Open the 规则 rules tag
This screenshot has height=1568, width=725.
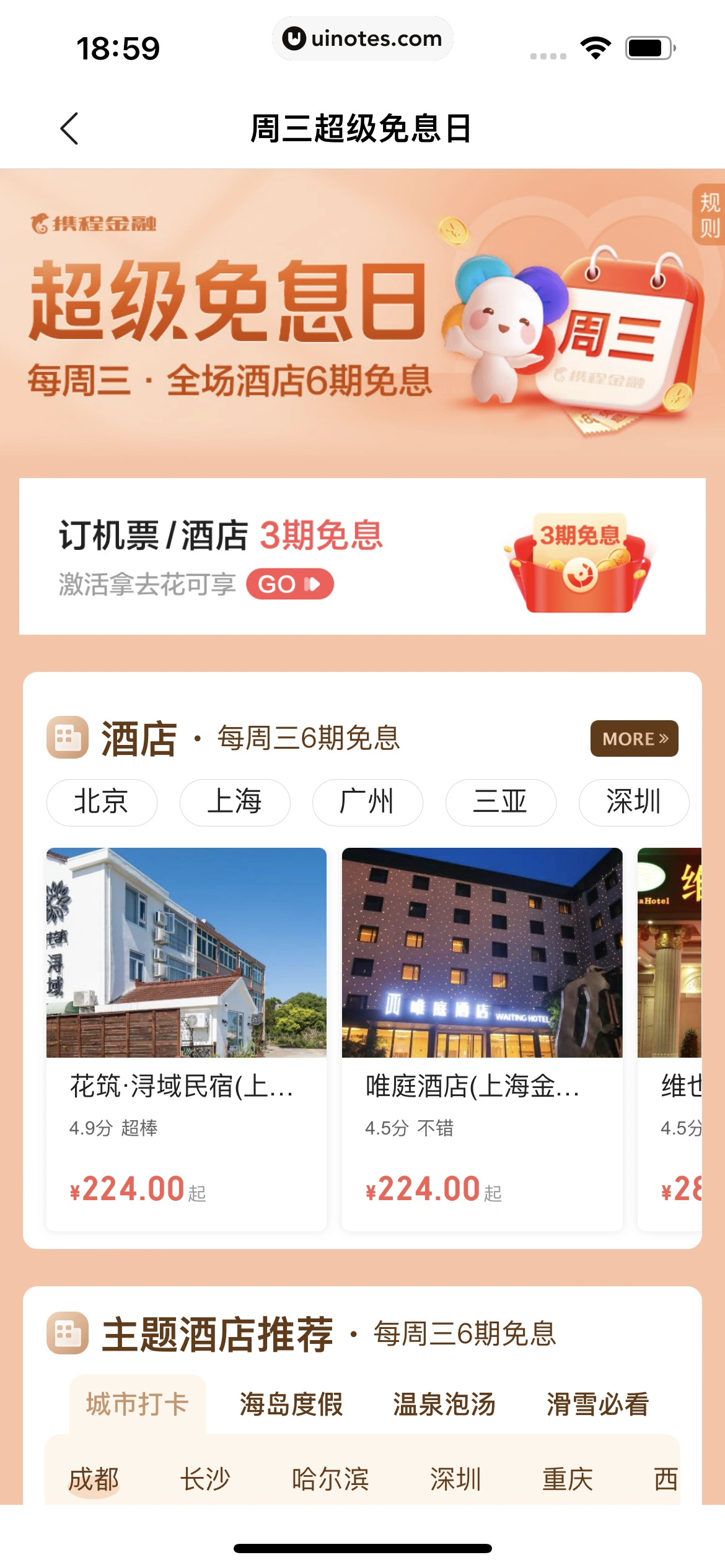coord(709,214)
